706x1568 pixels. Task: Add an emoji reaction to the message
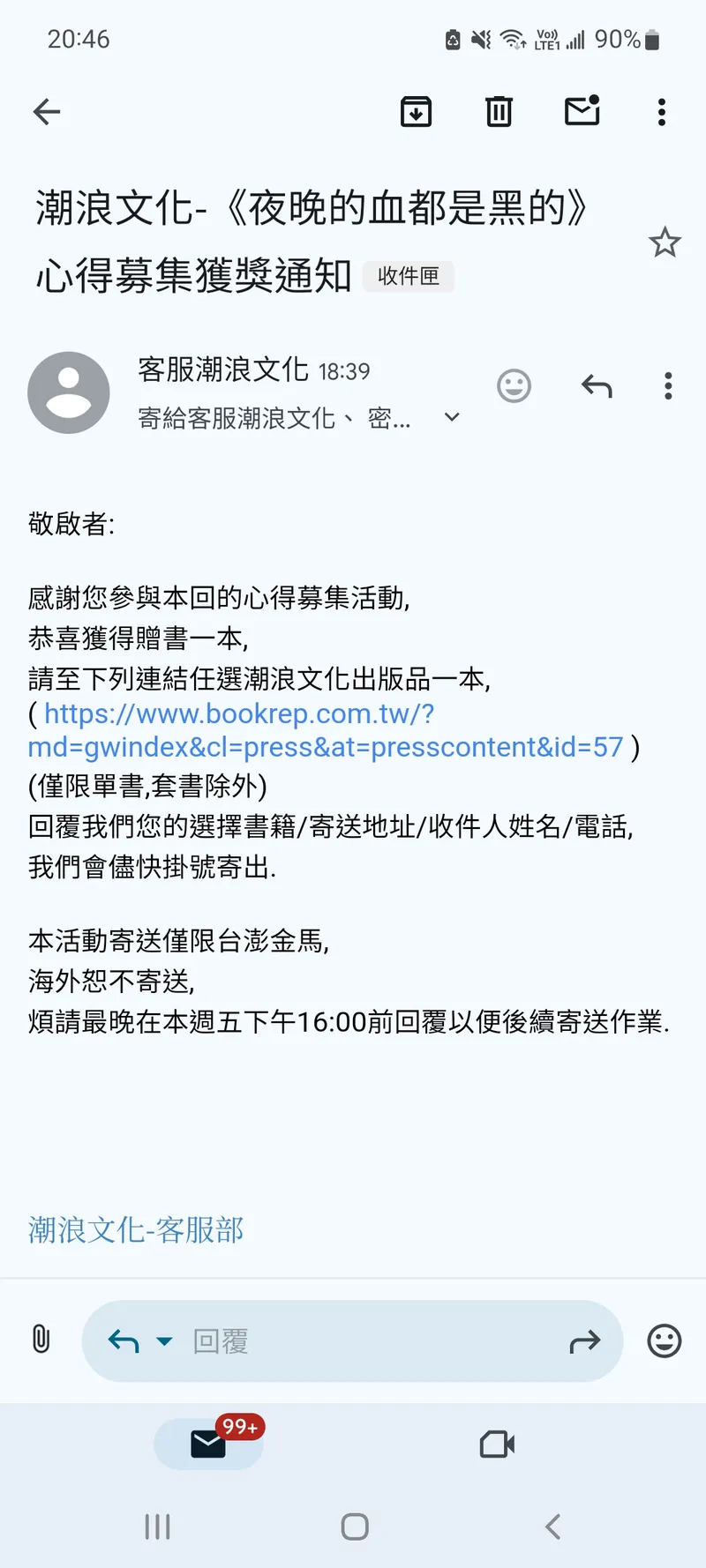point(514,386)
